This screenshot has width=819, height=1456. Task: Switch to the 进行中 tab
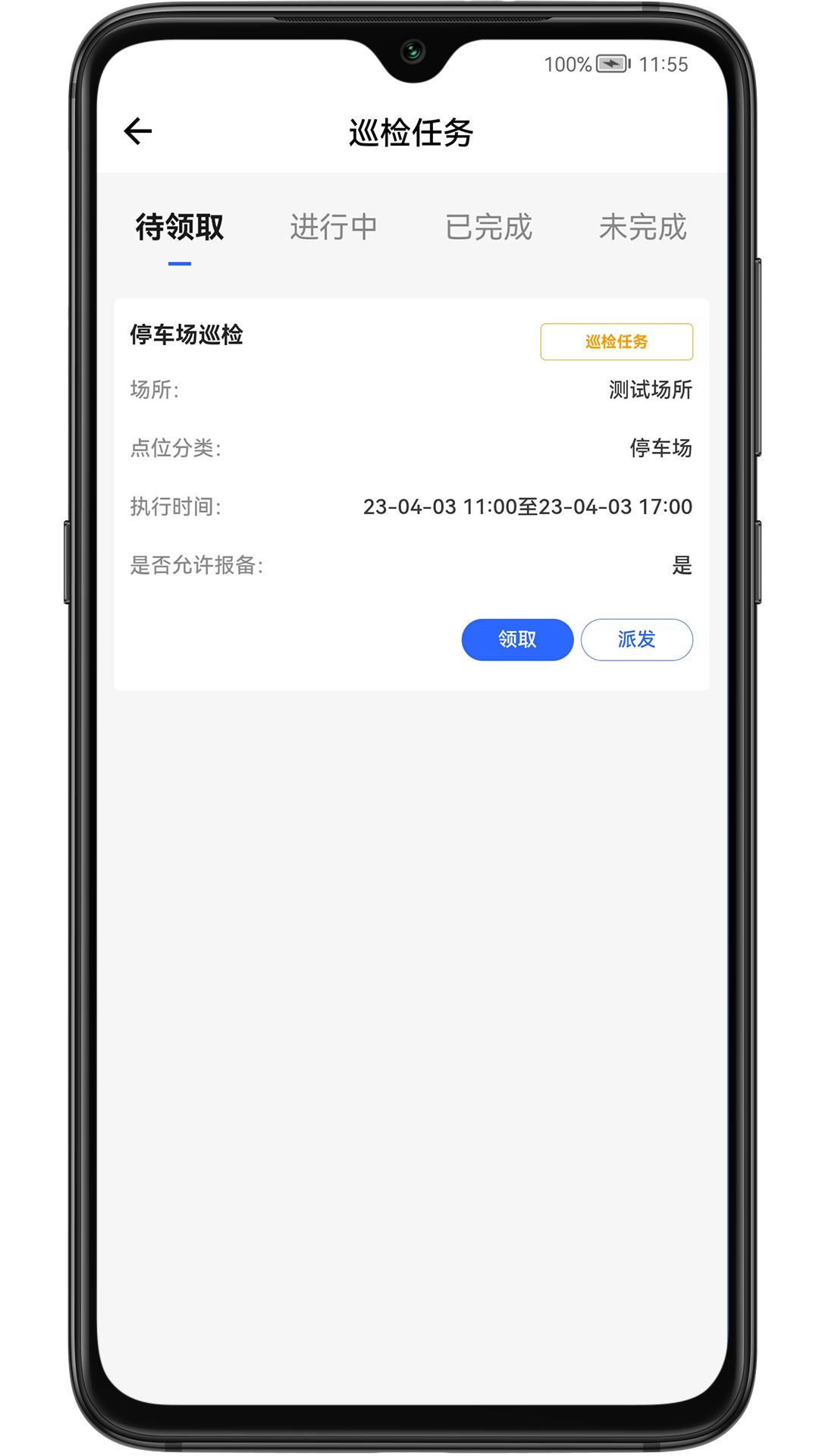click(x=334, y=227)
